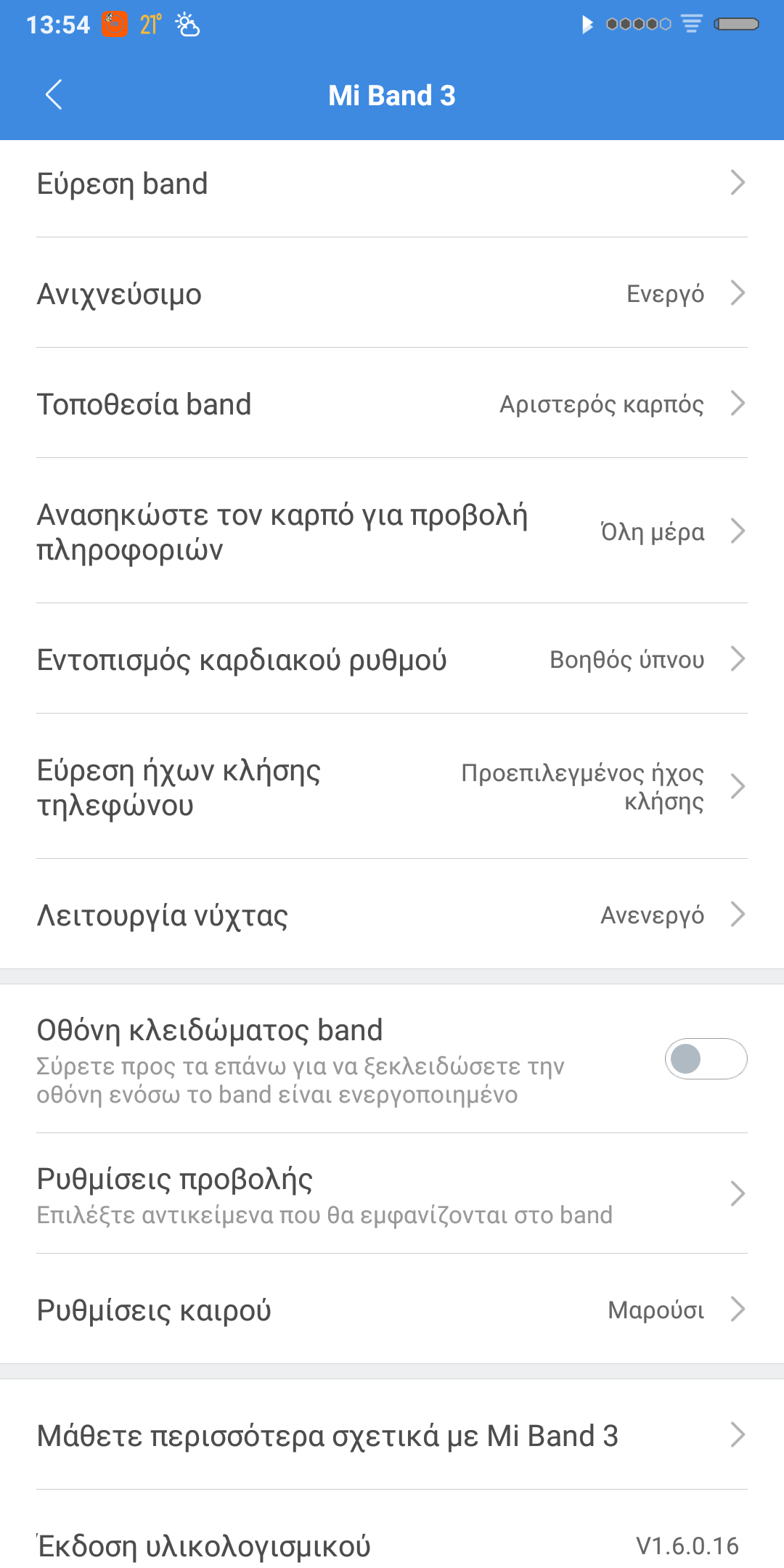This screenshot has height=1568, width=784.
Task: Open Ρυθμίσεις καιρού for Μαρούσι
Action: (x=392, y=1310)
